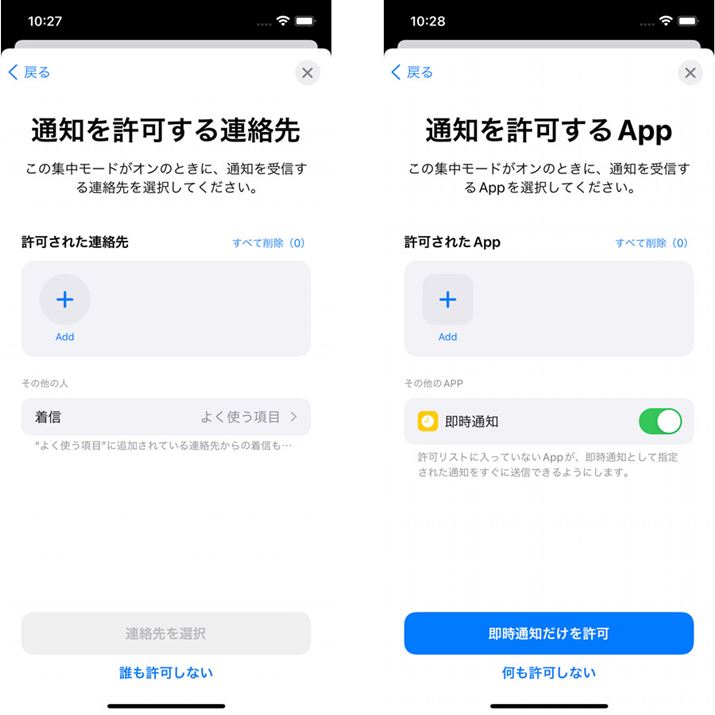Choose 何も許可しない
The width and height of the screenshot is (715, 715).
coord(548,673)
